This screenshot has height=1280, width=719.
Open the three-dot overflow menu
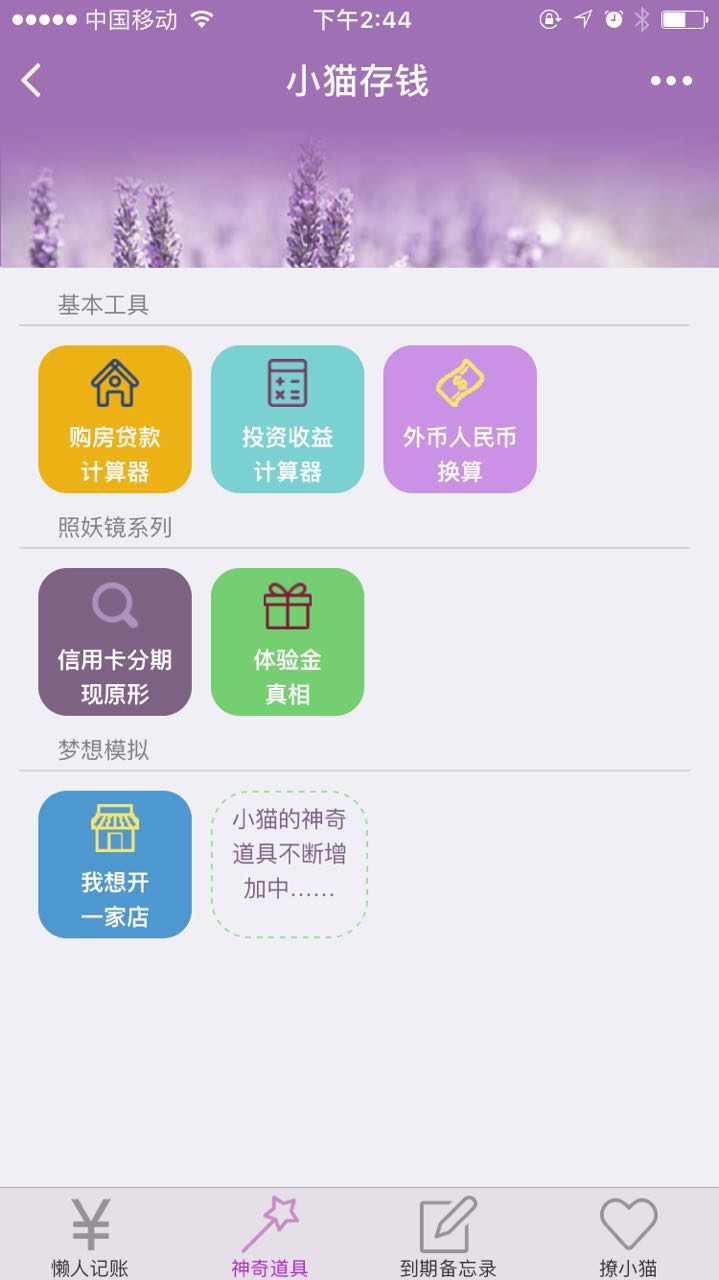pyautogui.click(x=671, y=81)
